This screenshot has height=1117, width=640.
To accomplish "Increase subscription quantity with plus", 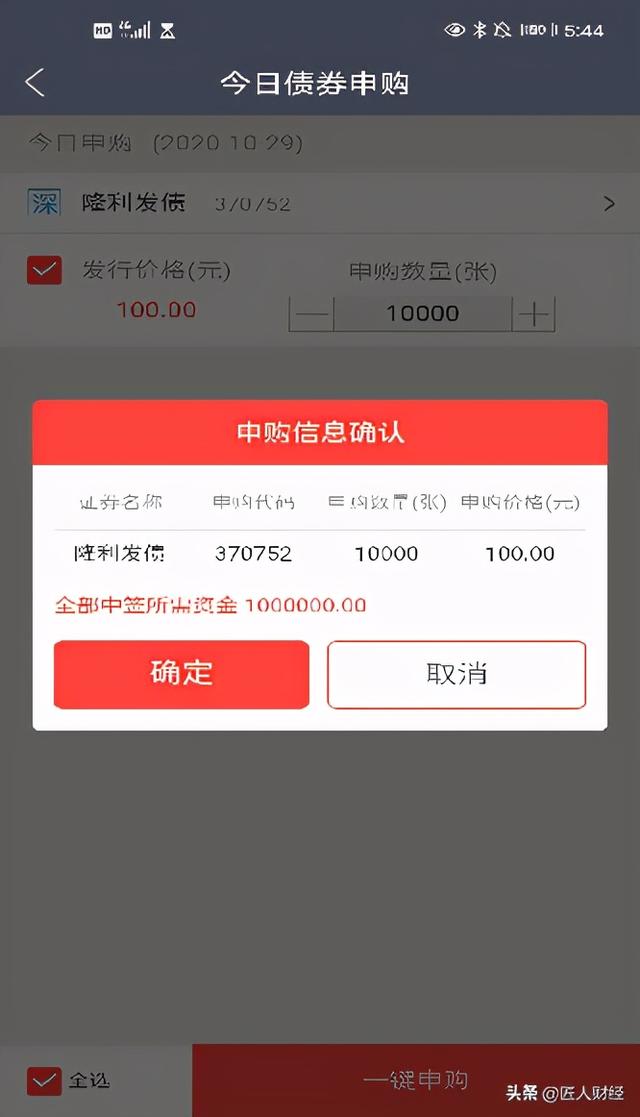I will pos(534,314).
